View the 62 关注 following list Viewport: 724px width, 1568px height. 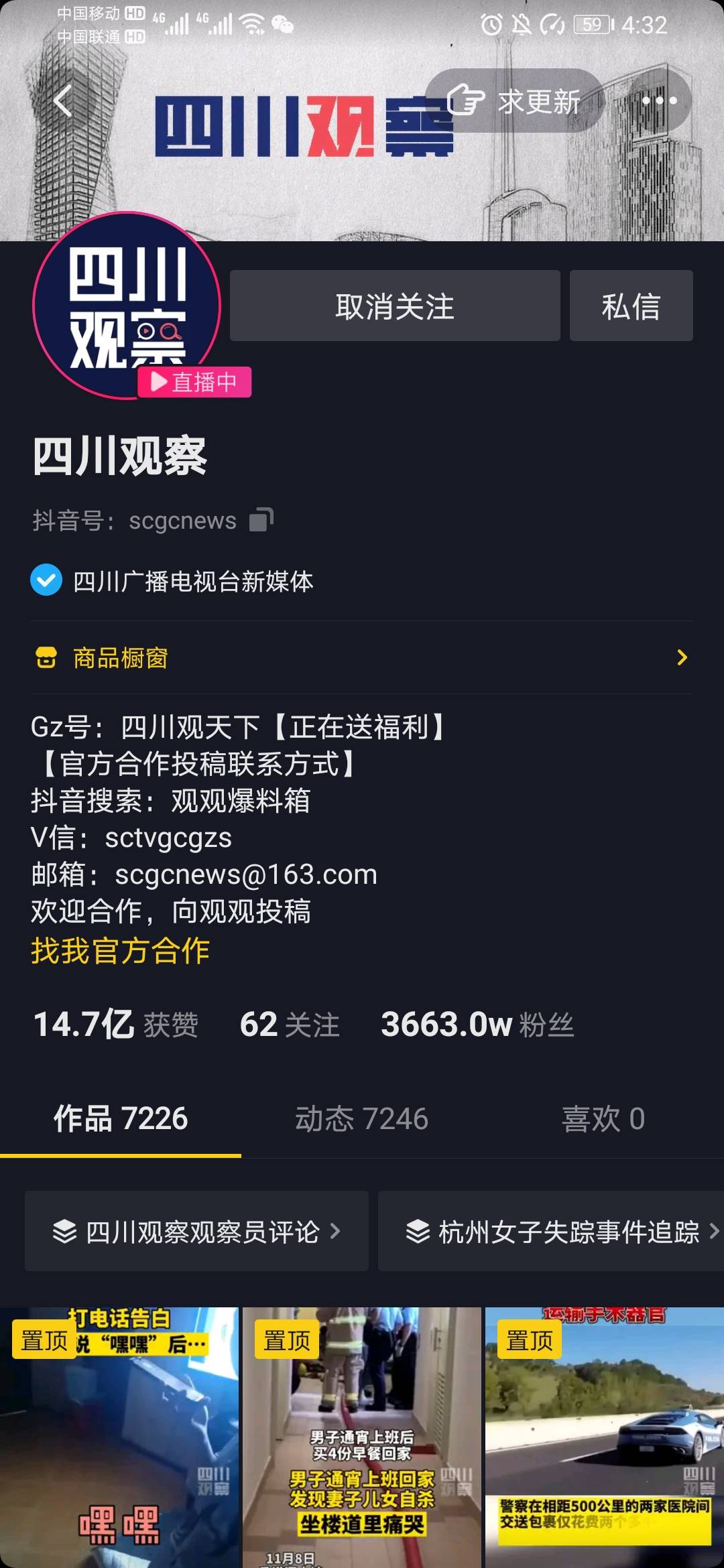tap(290, 1025)
